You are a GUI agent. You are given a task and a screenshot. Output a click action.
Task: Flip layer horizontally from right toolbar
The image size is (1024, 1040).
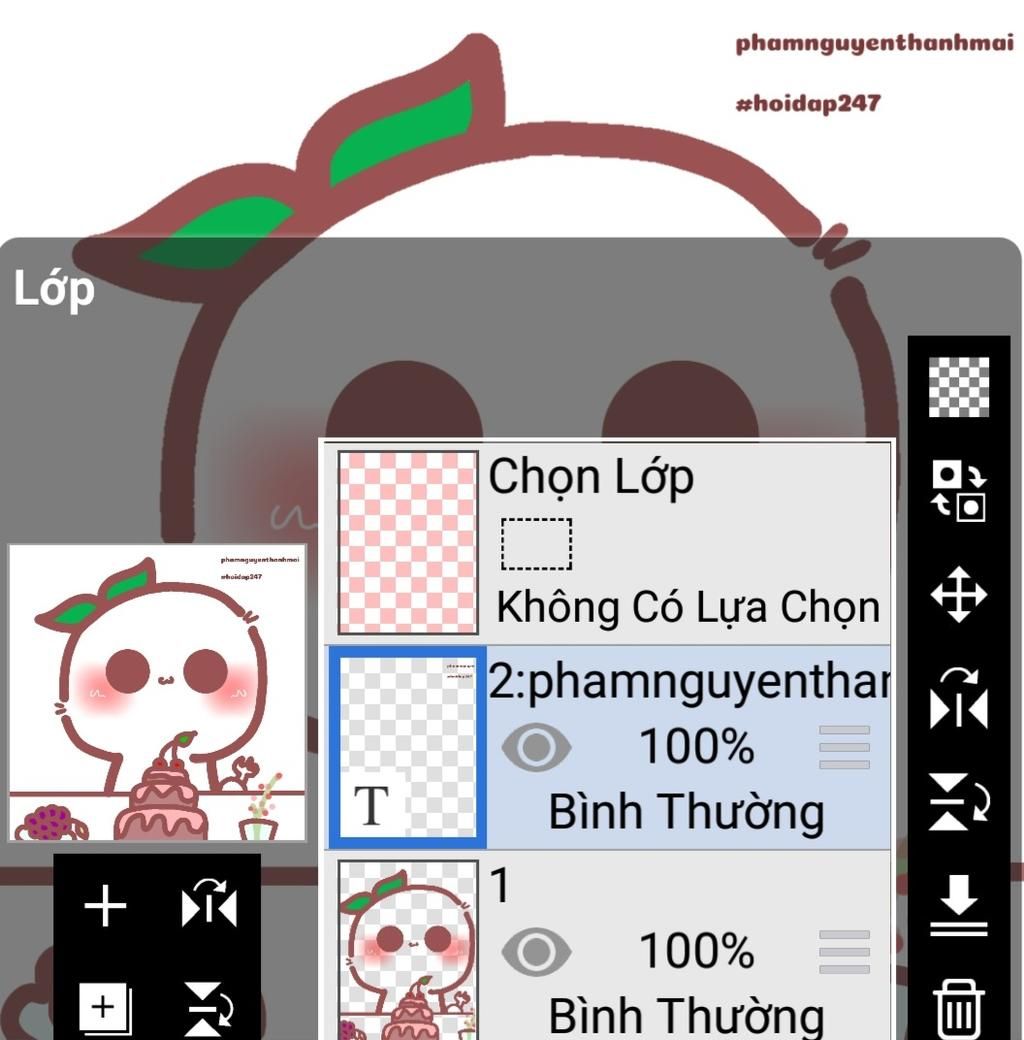[959, 698]
